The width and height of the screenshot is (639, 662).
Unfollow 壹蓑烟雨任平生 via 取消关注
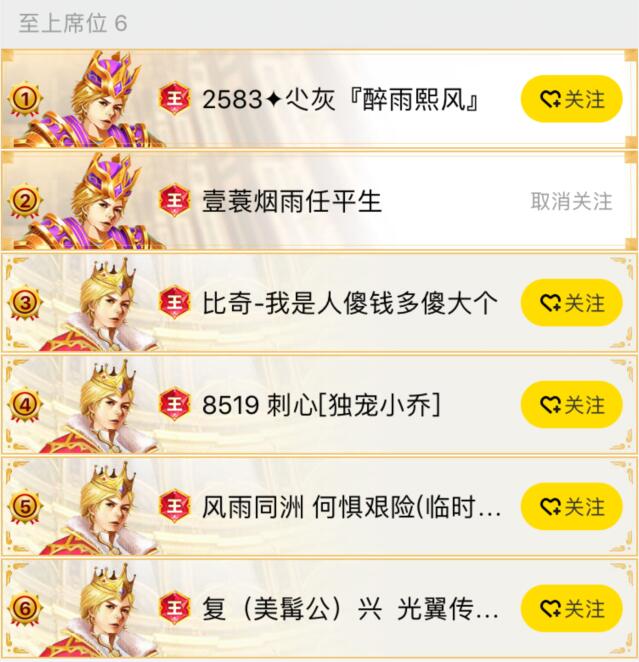pyautogui.click(x=571, y=201)
